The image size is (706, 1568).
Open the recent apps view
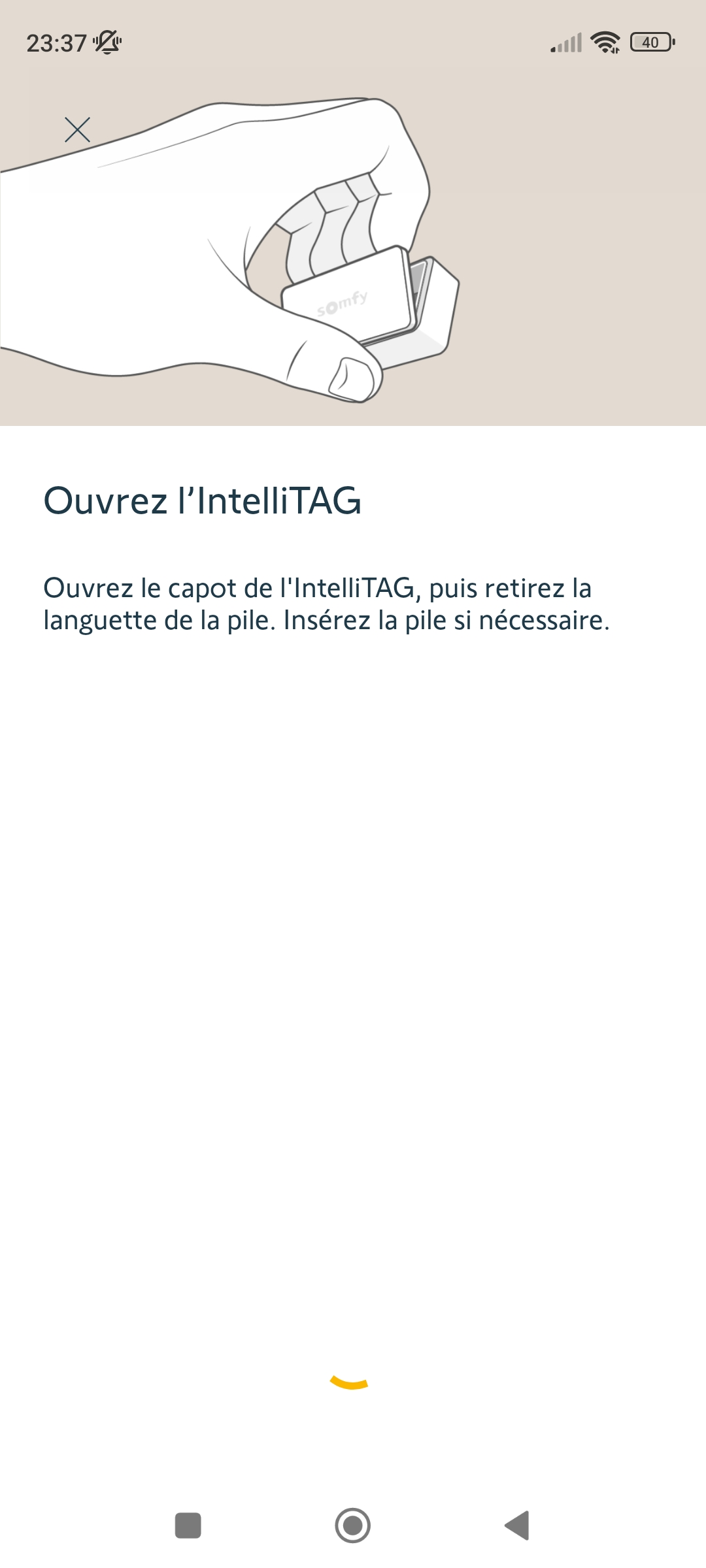(x=188, y=1526)
